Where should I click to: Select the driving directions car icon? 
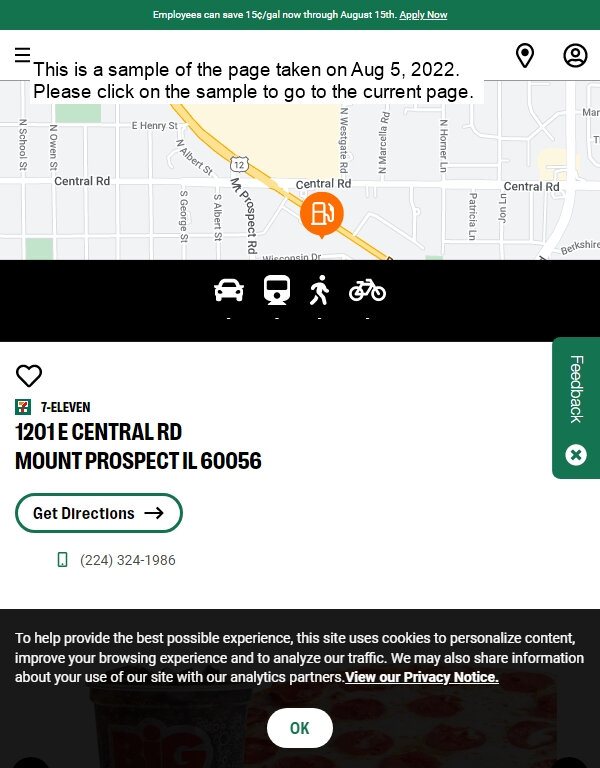[229, 291]
